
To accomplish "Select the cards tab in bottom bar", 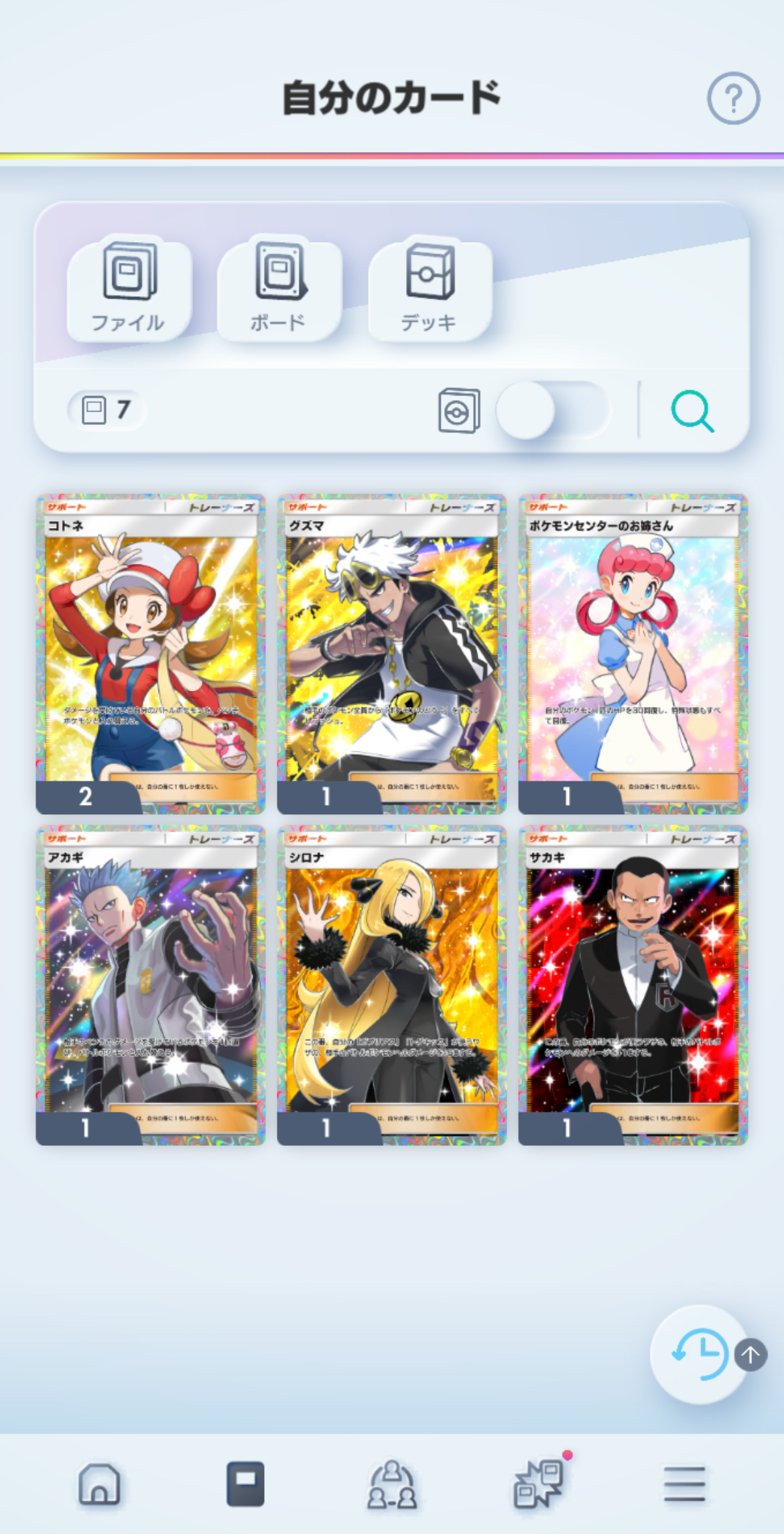I will [x=245, y=1484].
